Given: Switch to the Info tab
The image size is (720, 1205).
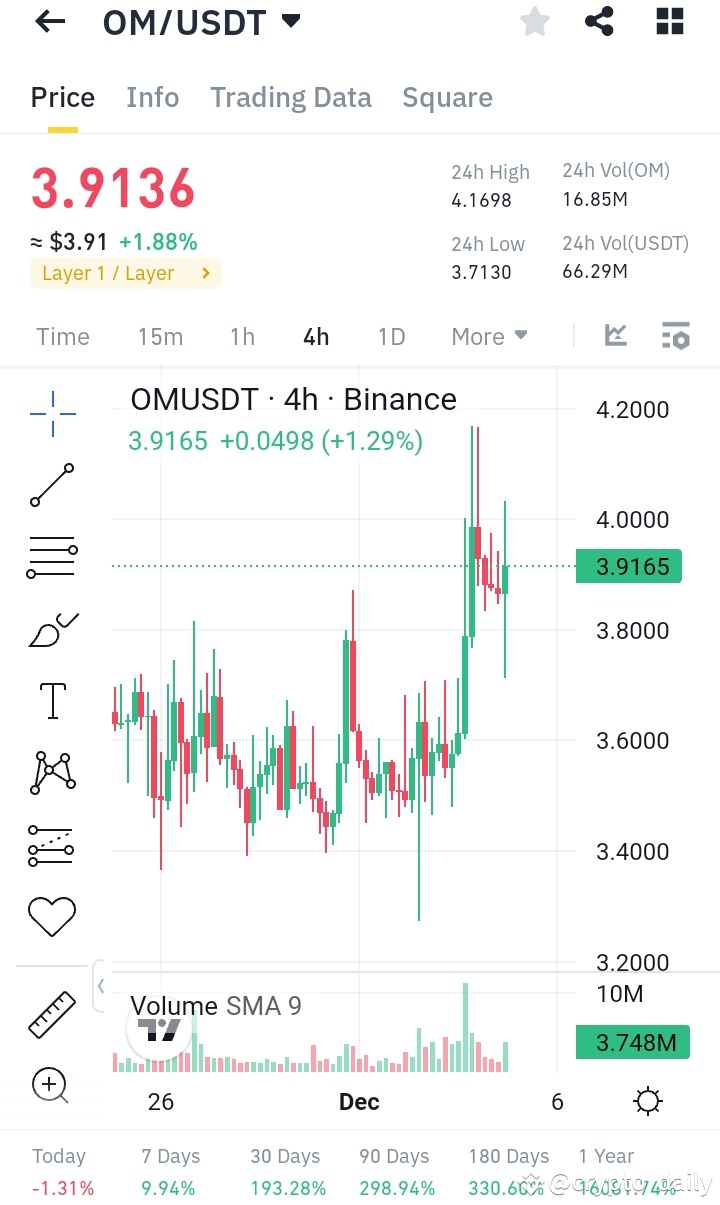Looking at the screenshot, I should click(152, 97).
